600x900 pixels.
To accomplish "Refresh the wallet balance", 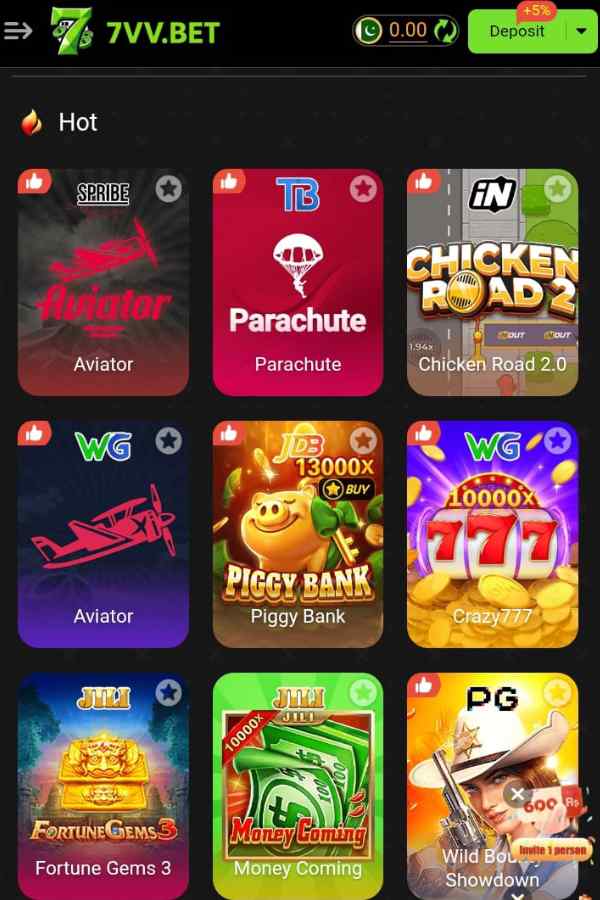I will [446, 31].
